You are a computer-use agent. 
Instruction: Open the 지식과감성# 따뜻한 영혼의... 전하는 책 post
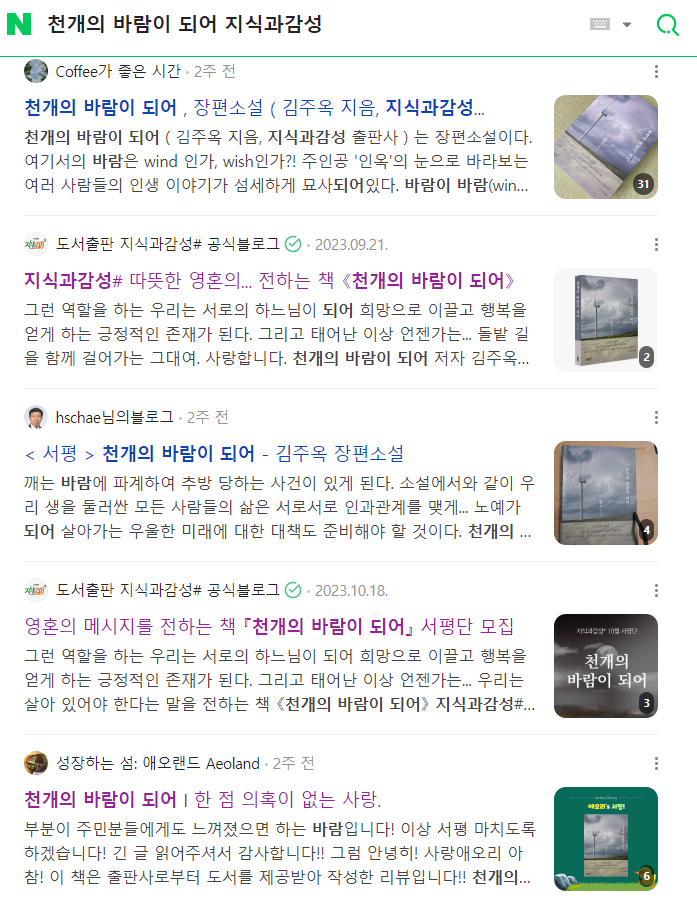[270, 280]
